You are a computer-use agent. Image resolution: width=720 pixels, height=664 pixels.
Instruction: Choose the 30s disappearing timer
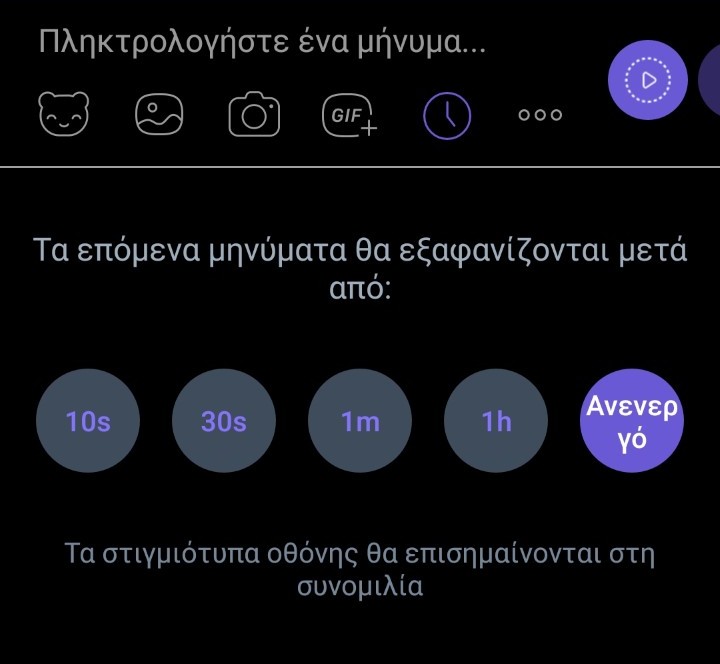(224, 422)
